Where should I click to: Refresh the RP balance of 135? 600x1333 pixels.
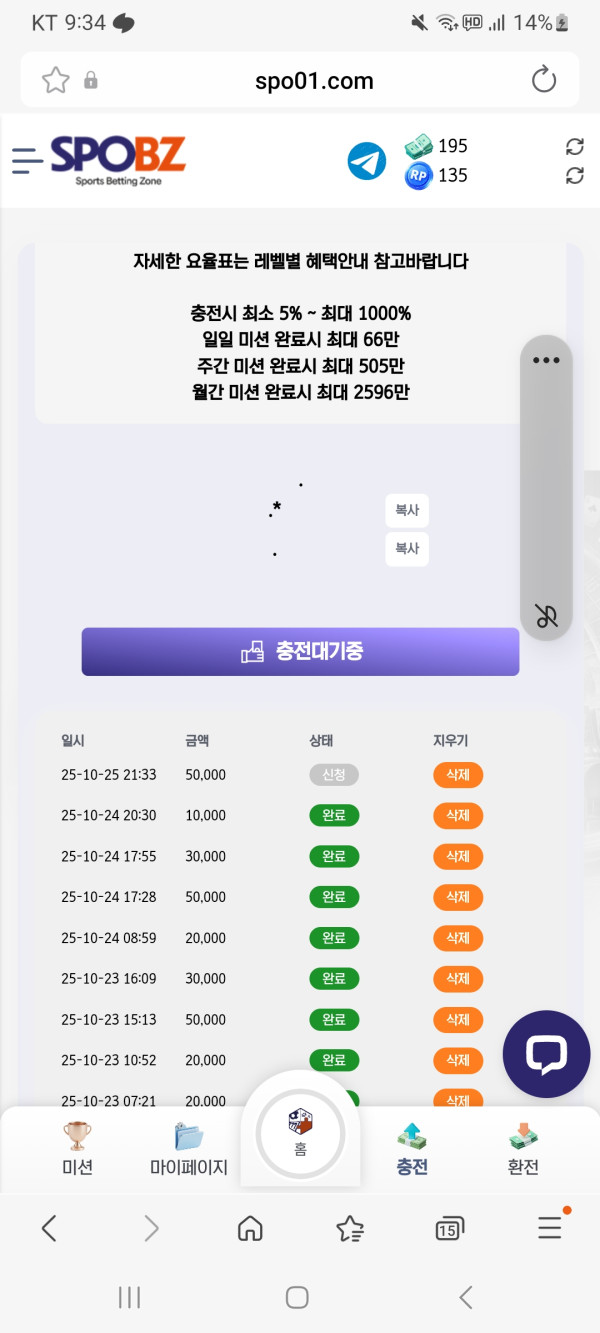coord(574,176)
